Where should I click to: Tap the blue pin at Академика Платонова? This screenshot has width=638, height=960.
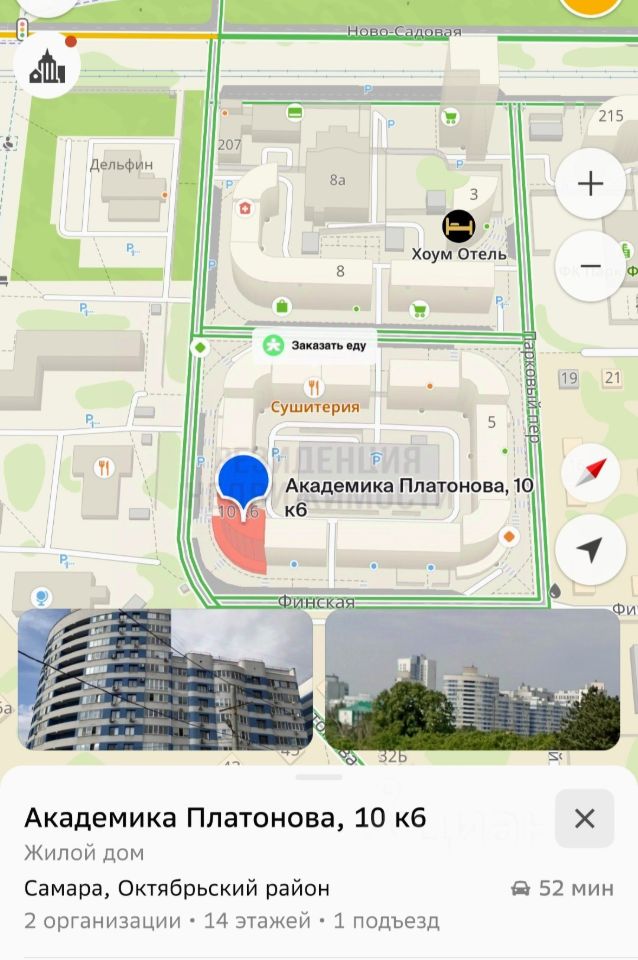tap(243, 481)
